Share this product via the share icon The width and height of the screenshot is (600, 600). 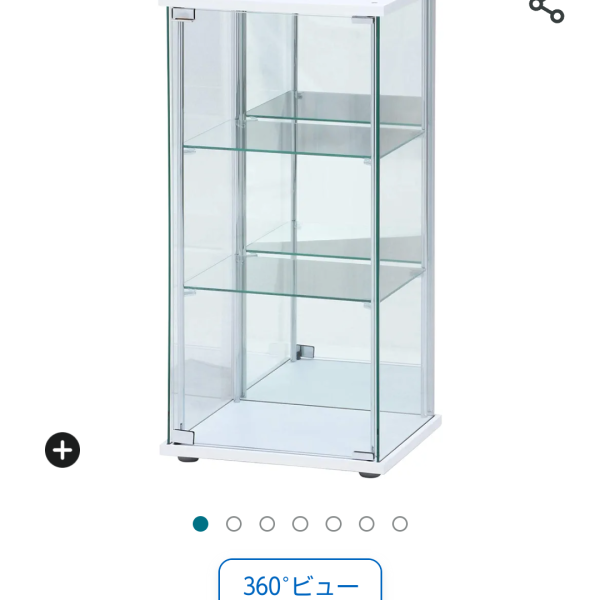click(x=547, y=10)
